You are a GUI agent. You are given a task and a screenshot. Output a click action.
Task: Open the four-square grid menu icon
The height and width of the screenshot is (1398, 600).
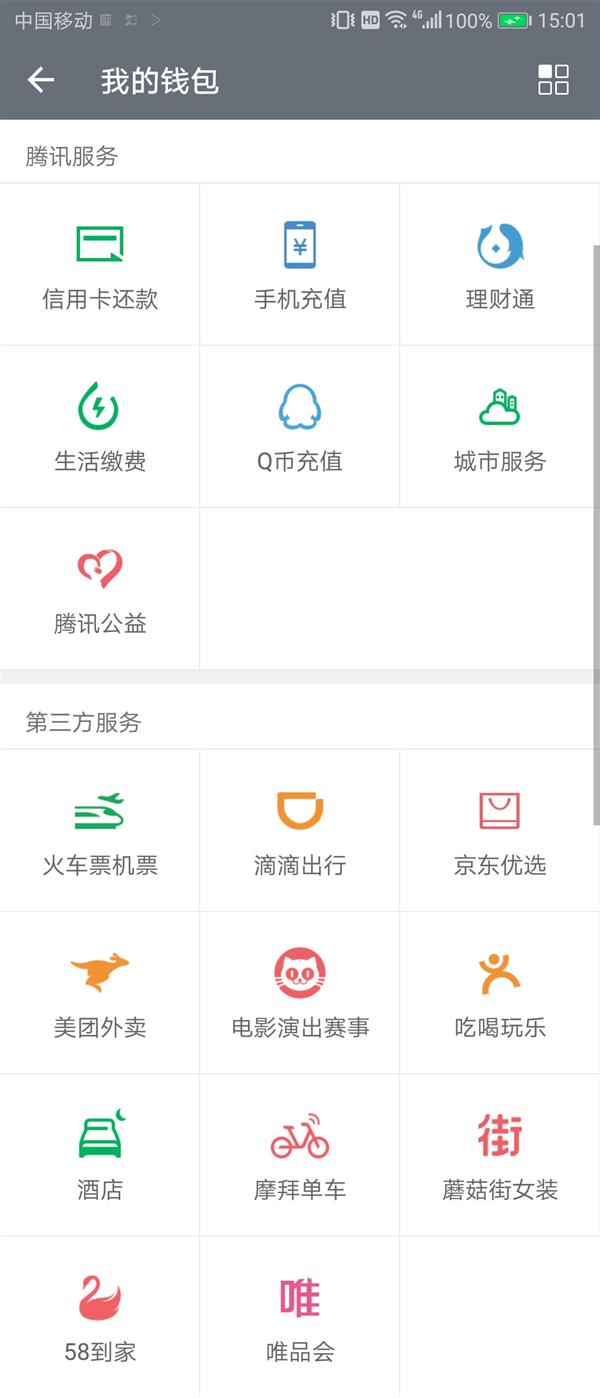553,80
